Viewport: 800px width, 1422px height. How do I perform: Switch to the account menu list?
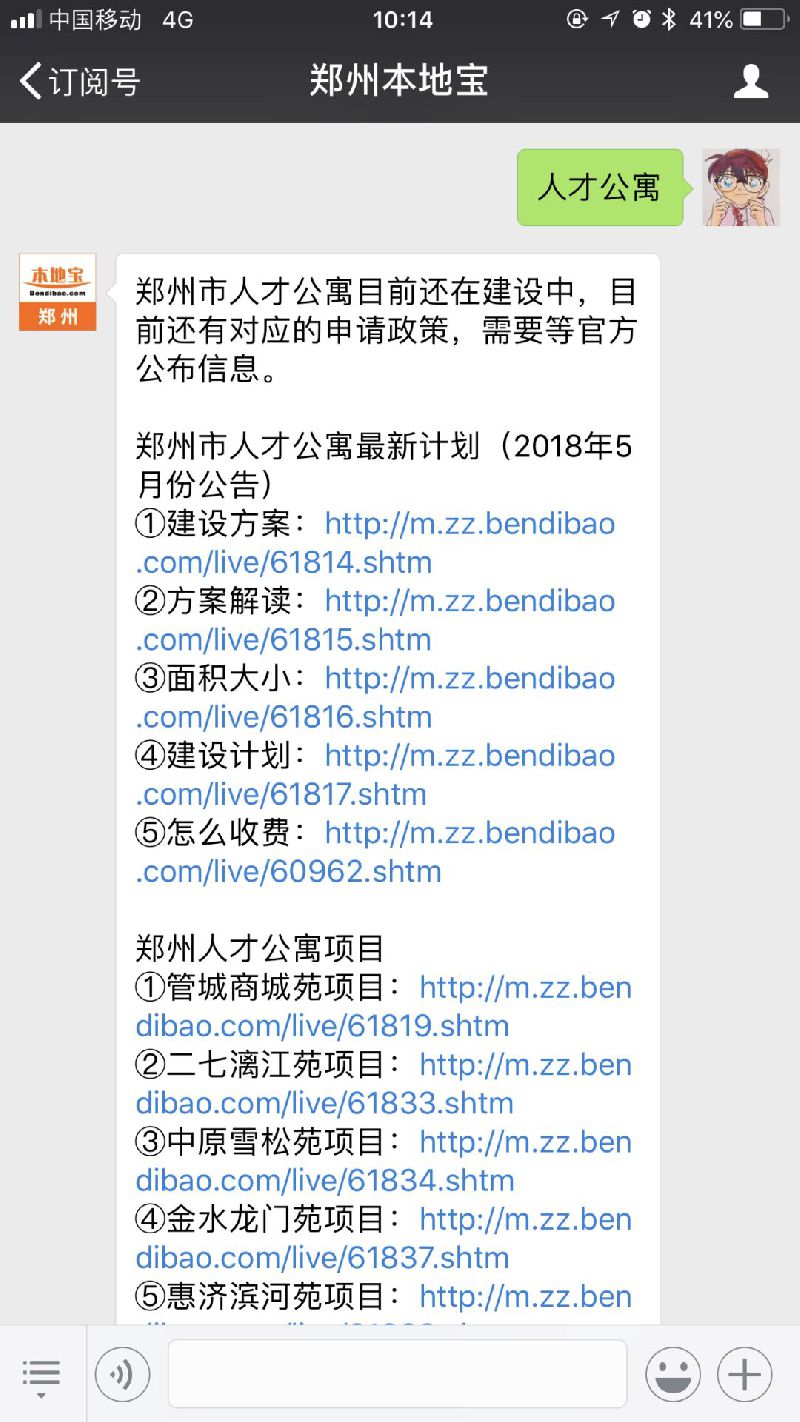point(41,1375)
